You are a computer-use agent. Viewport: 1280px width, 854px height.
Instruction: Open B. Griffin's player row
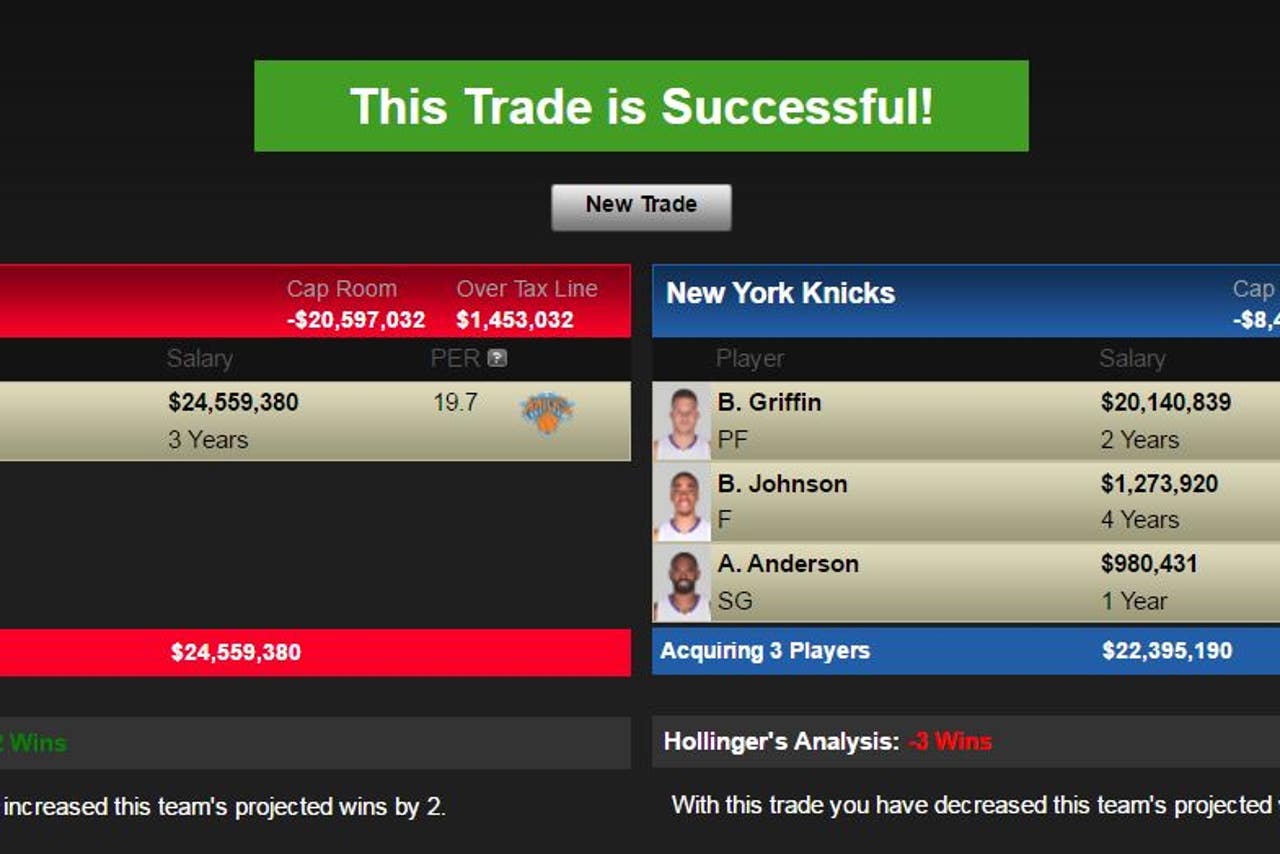click(769, 403)
